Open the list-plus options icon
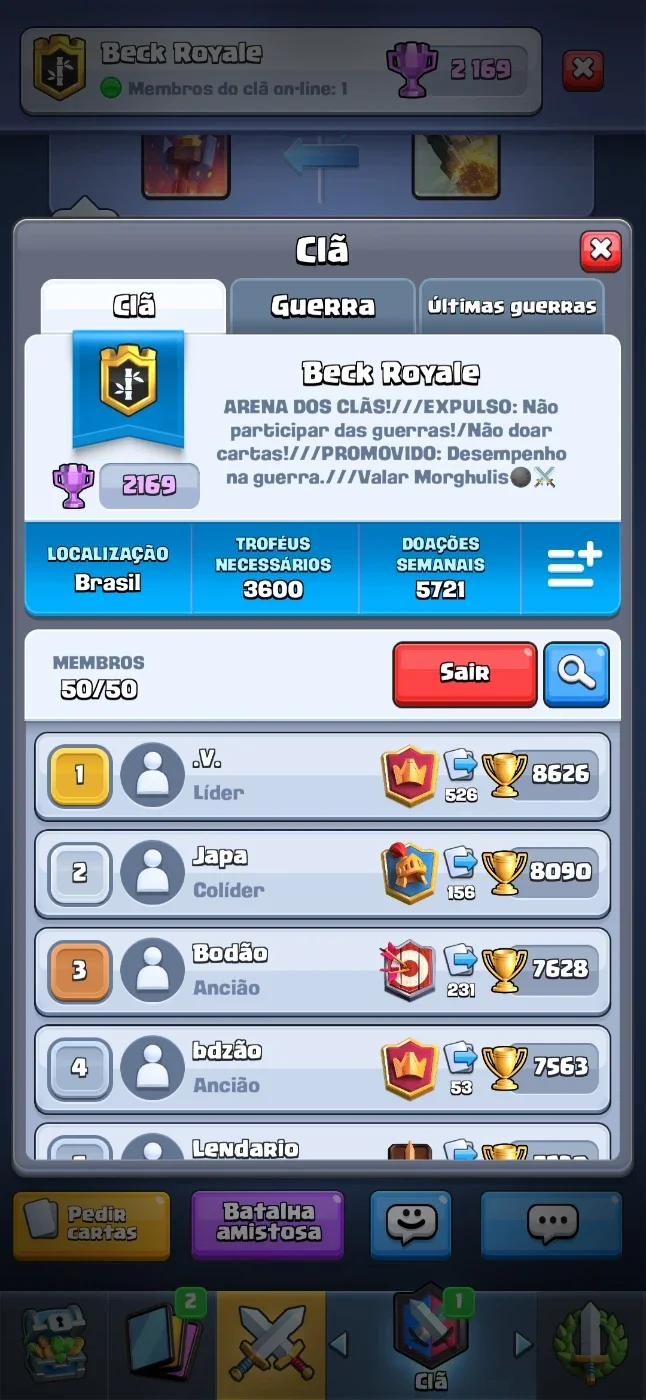Screen dimensions: 646x1400 pos(573,567)
